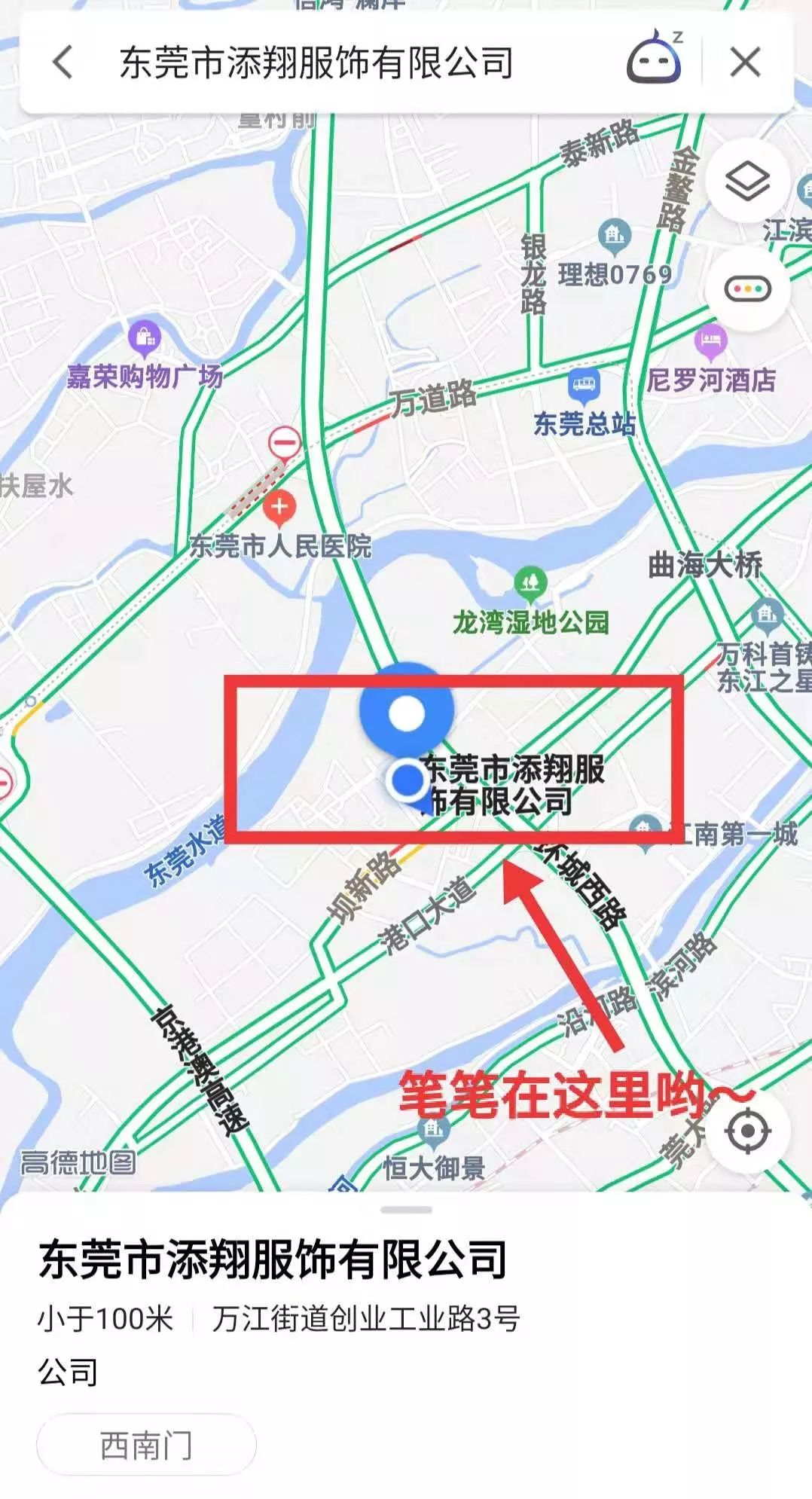The height and width of the screenshot is (1499, 812).
Task: Open the robot assistant icon
Action: point(654,60)
